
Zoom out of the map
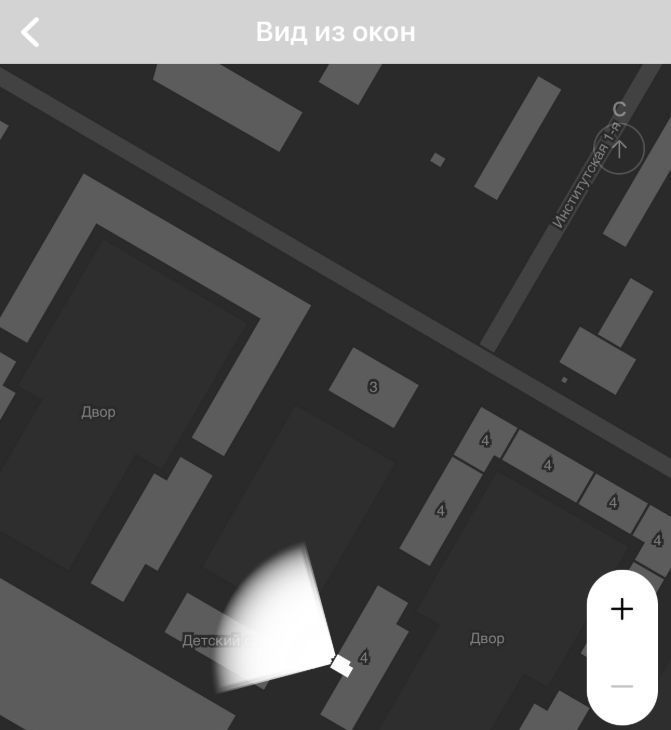tap(622, 686)
